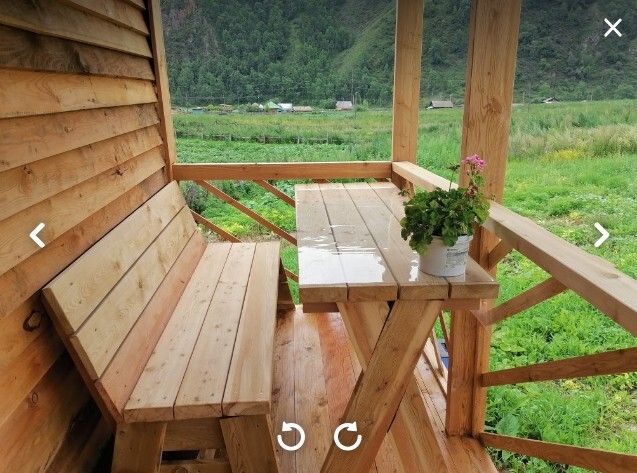
Task: Go to the next photo
Action: coord(601,236)
